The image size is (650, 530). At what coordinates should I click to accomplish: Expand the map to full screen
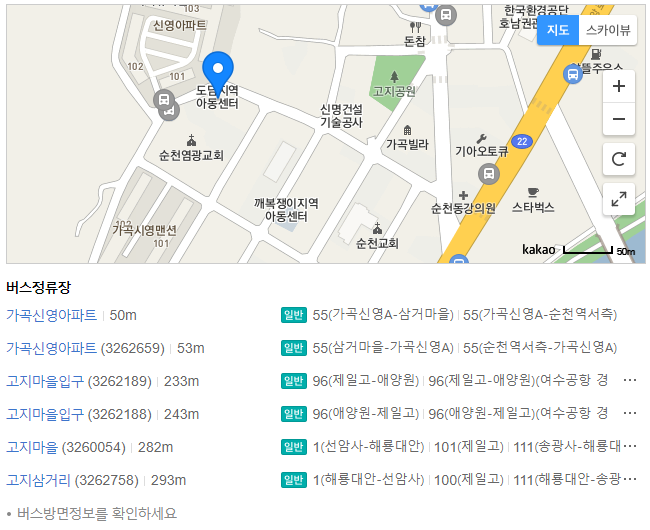click(618, 199)
